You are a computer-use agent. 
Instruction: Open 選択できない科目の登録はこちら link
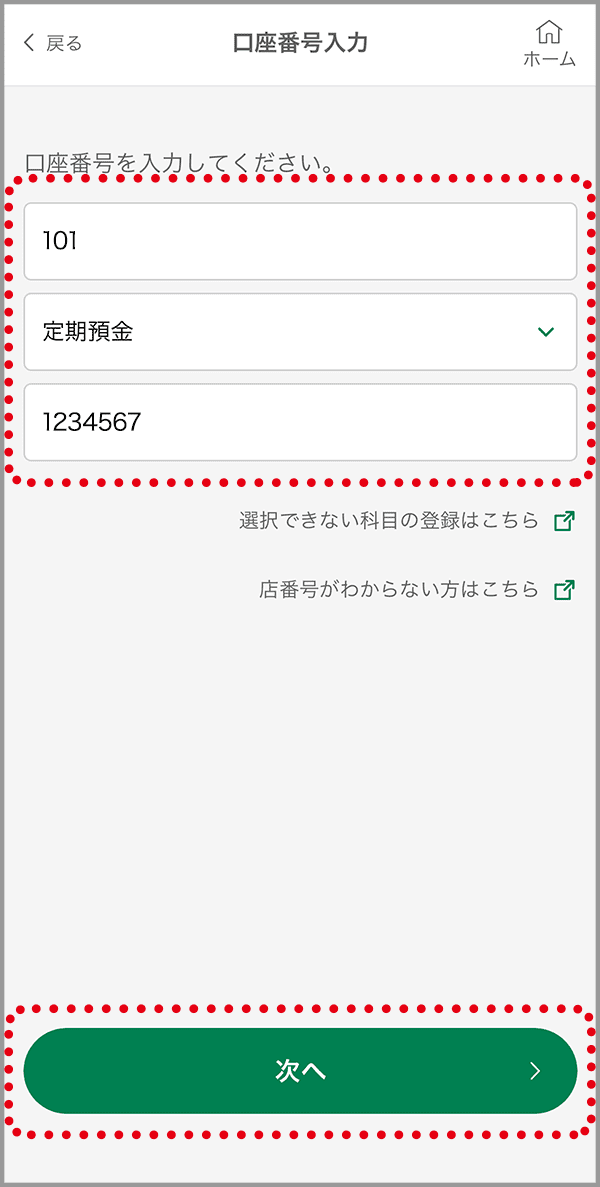[407, 521]
